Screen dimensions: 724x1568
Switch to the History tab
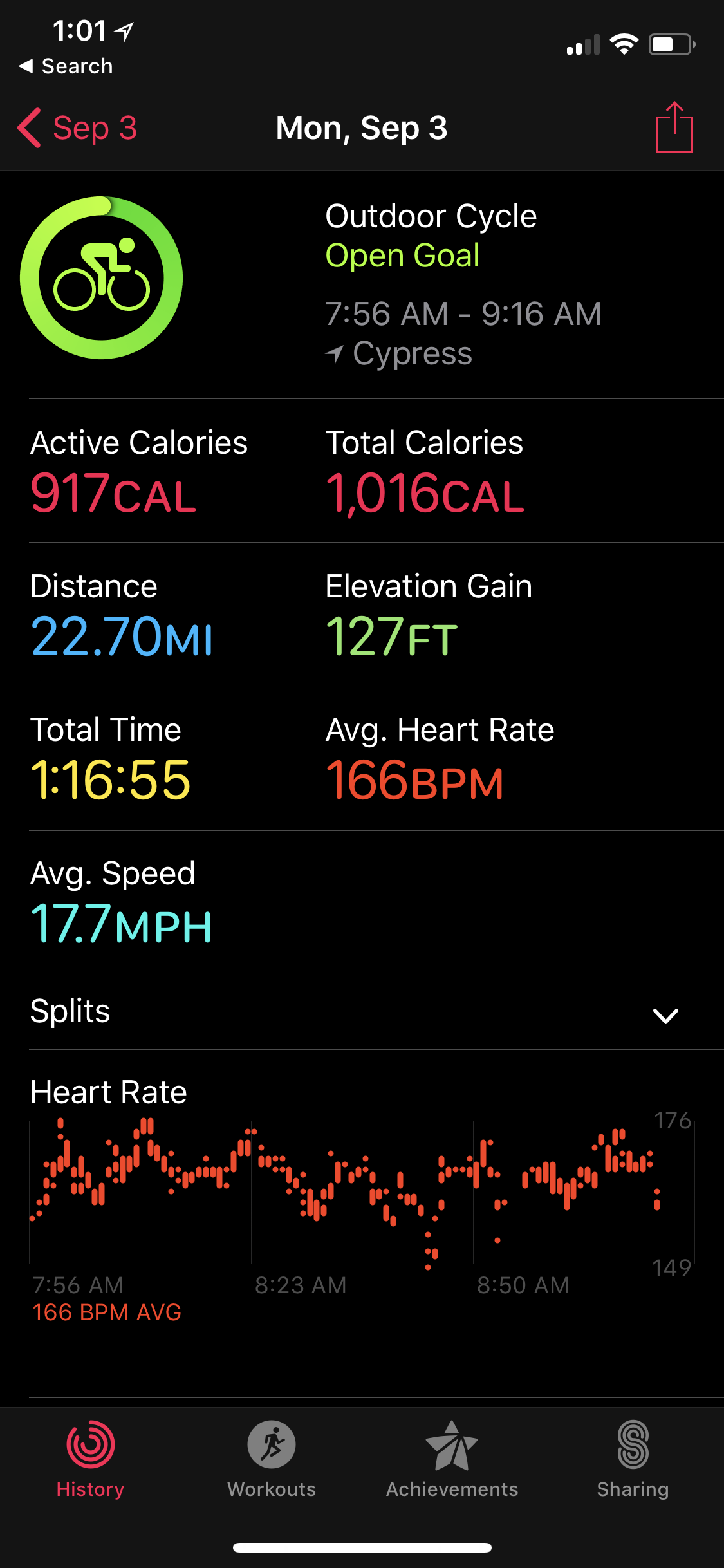coord(90,1459)
